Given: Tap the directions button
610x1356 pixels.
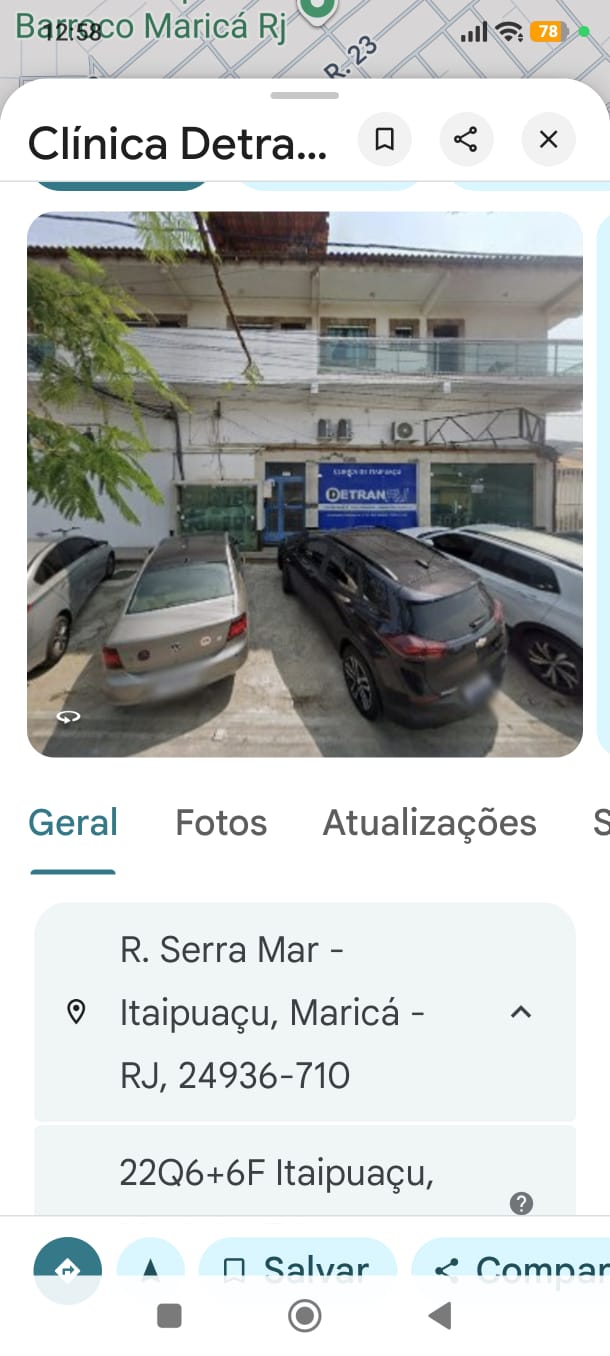Looking at the screenshot, I should click(x=67, y=1268).
